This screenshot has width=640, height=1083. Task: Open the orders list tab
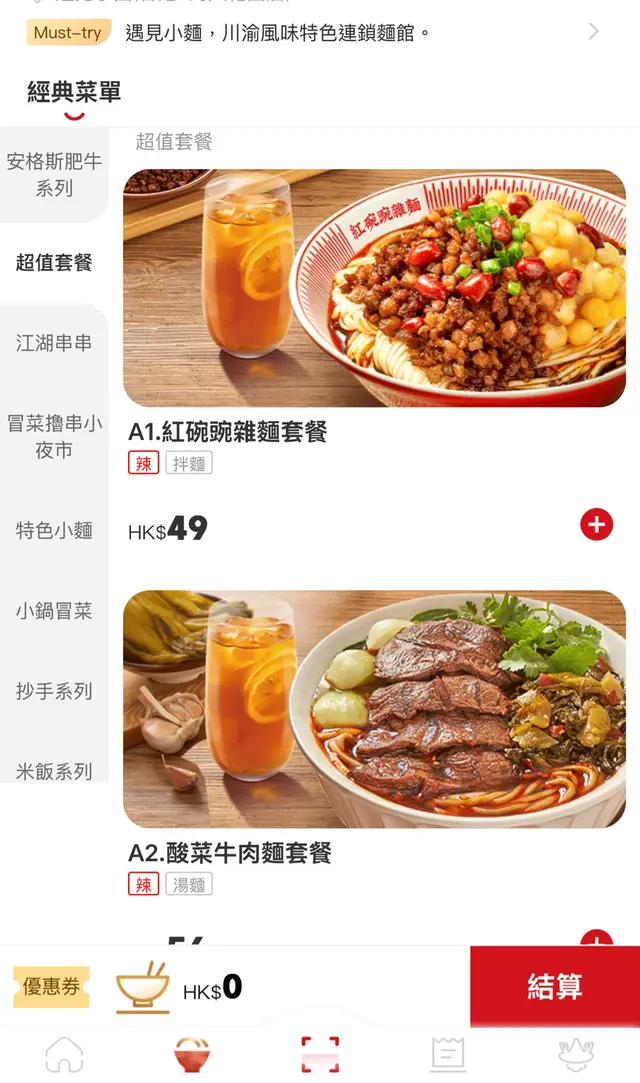(448, 1054)
